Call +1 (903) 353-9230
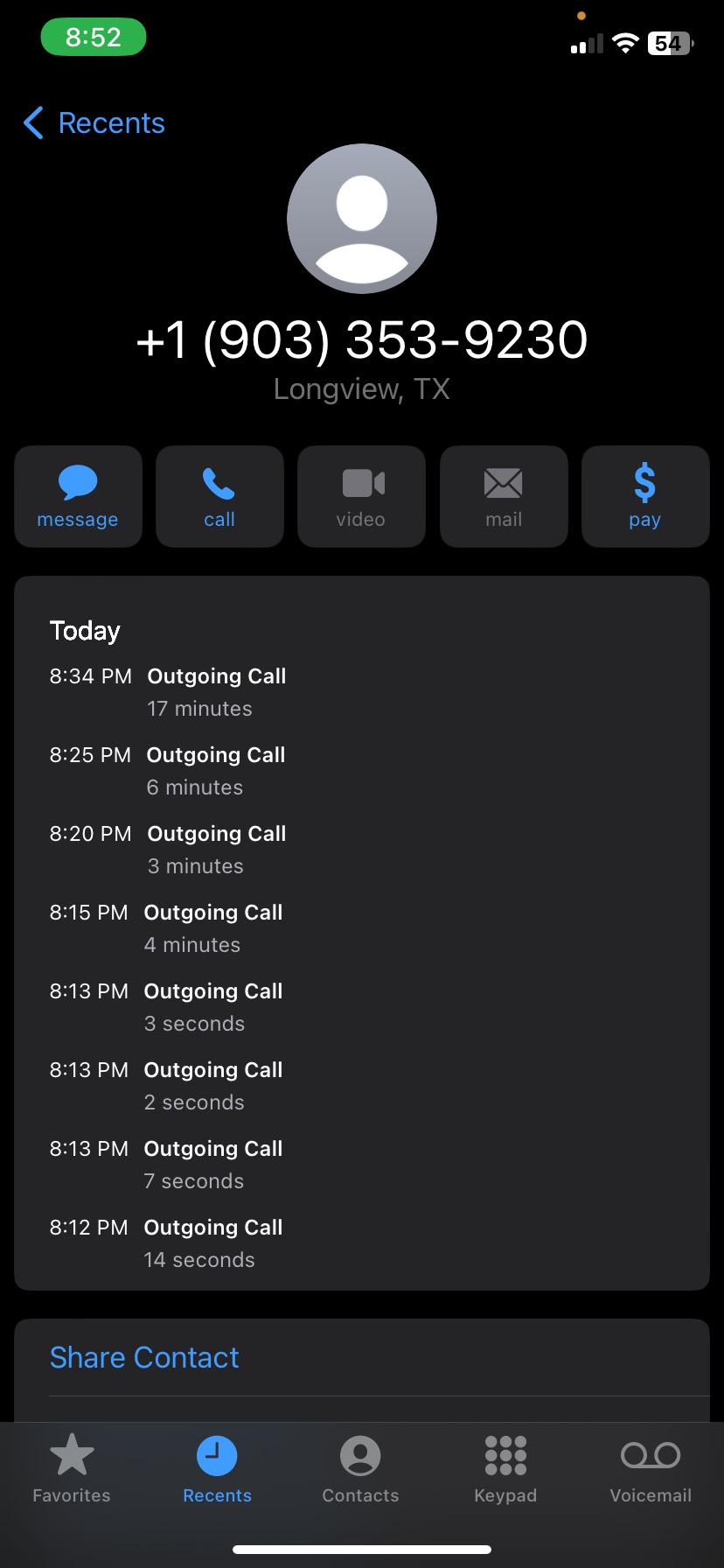The image size is (724, 1568). tap(219, 496)
